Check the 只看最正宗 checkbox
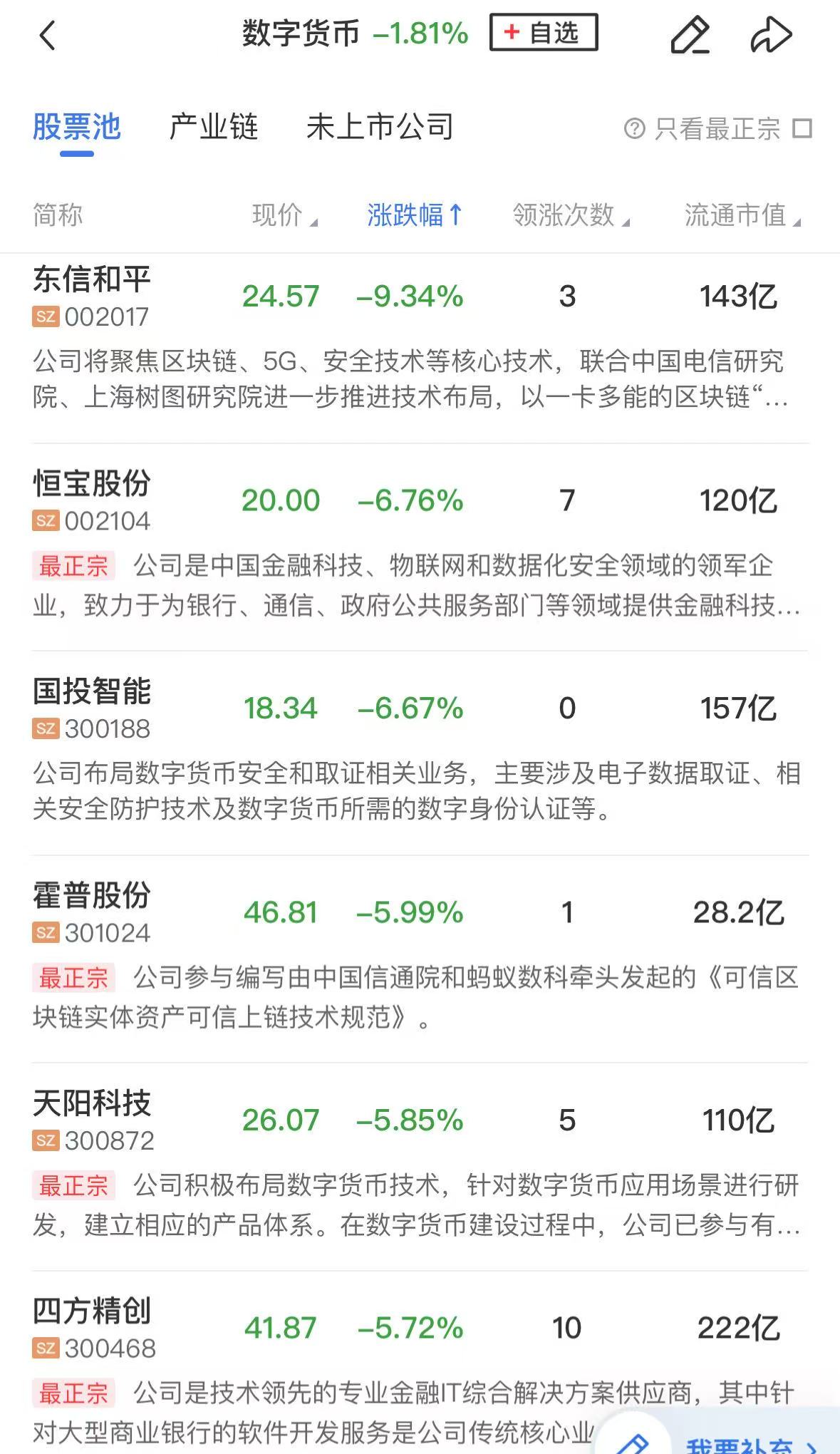The height and width of the screenshot is (1454, 840). point(803,129)
